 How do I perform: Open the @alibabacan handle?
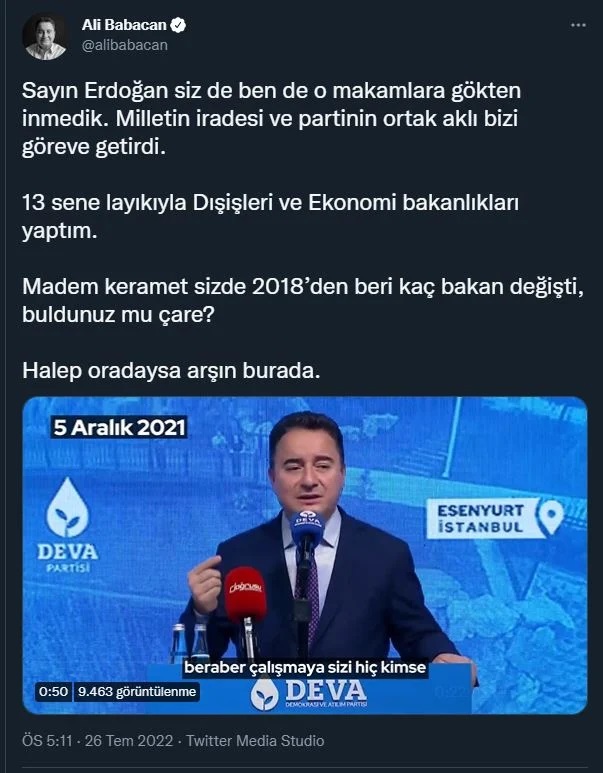(124, 45)
